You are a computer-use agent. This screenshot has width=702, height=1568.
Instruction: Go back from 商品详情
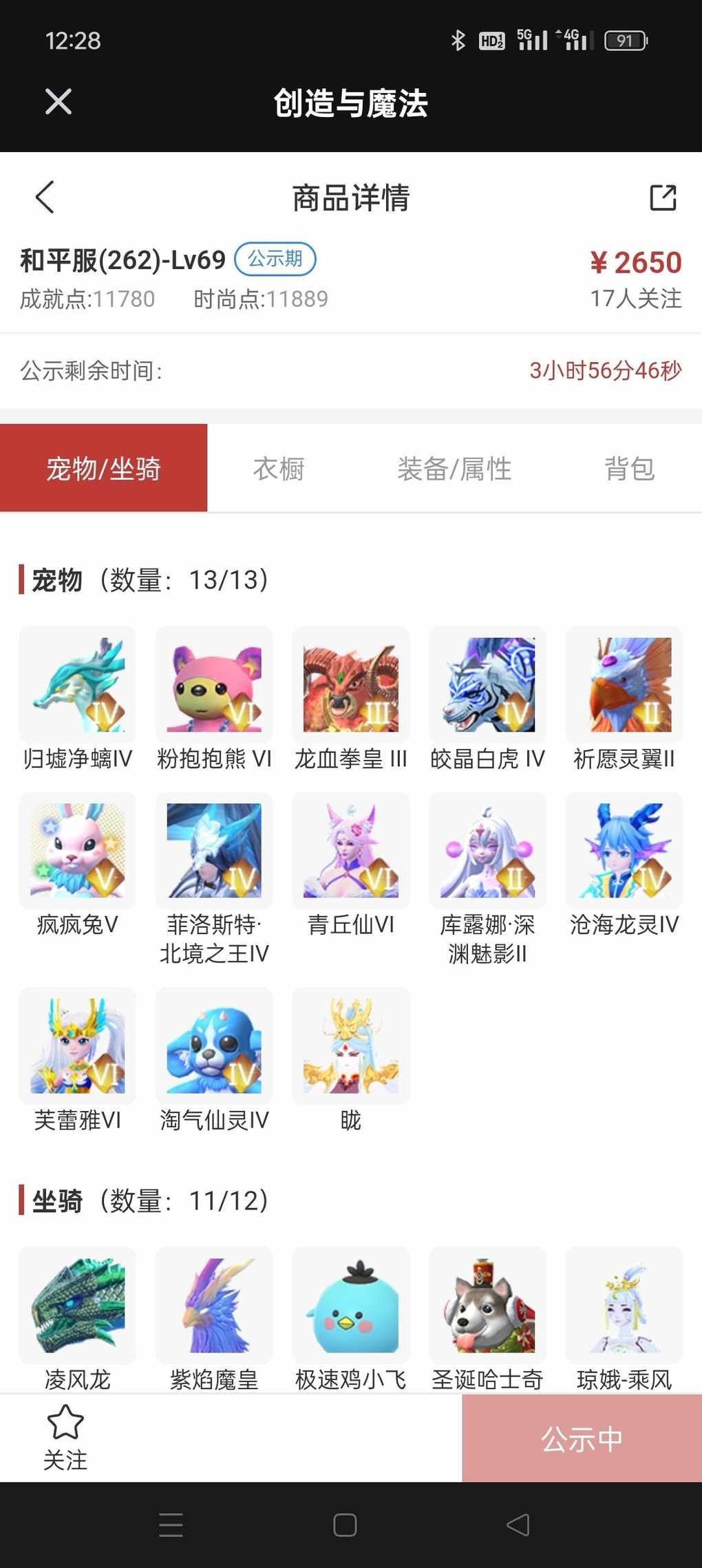point(45,198)
